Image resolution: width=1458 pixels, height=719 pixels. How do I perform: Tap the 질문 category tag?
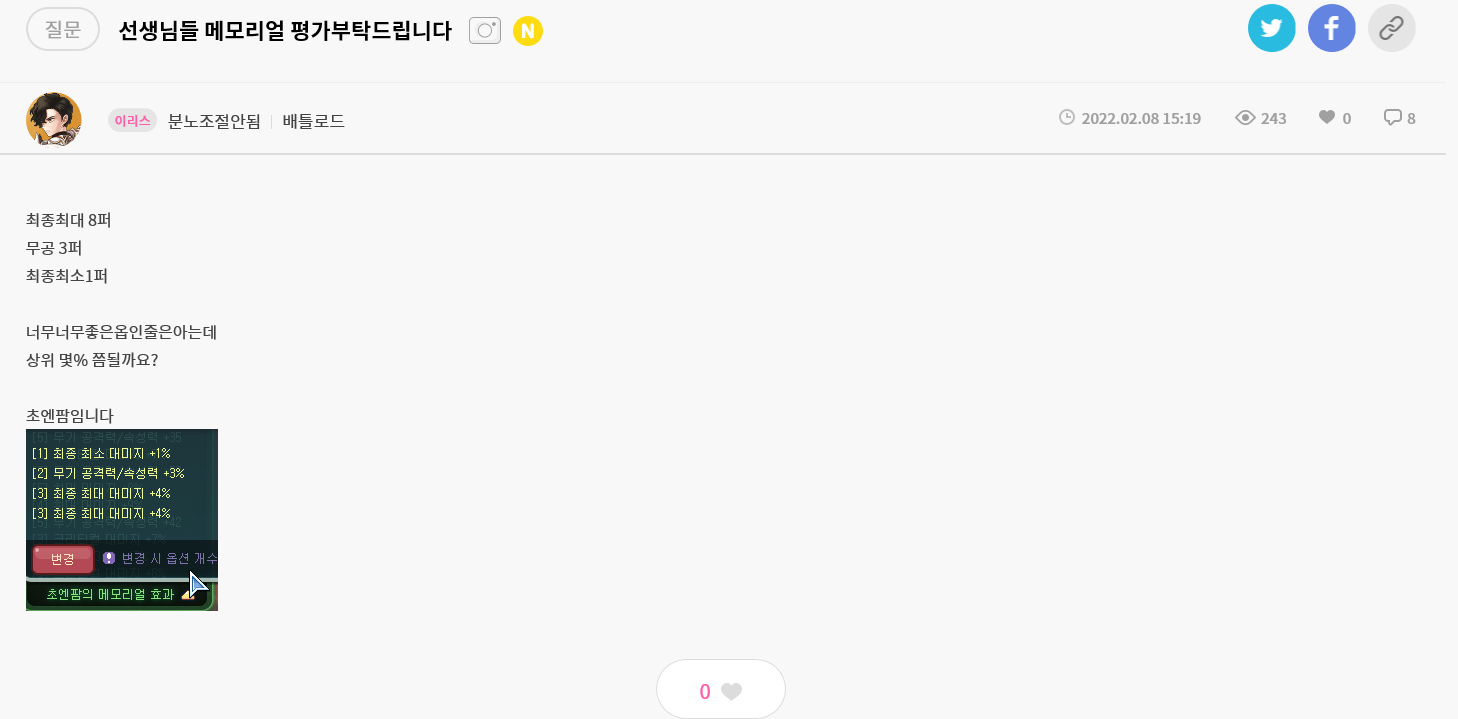[63, 29]
